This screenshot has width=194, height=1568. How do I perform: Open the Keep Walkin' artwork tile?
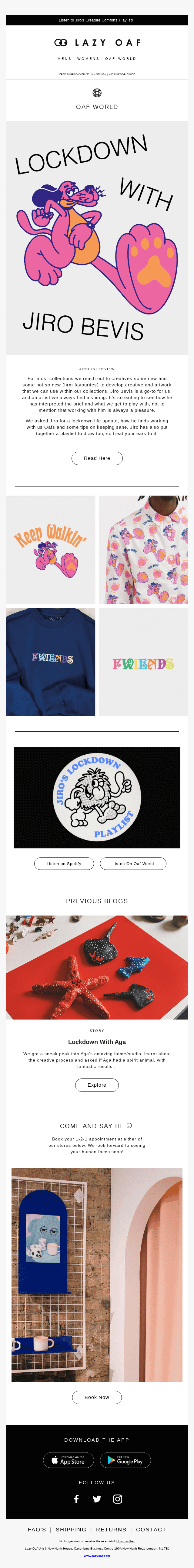pos(51,550)
